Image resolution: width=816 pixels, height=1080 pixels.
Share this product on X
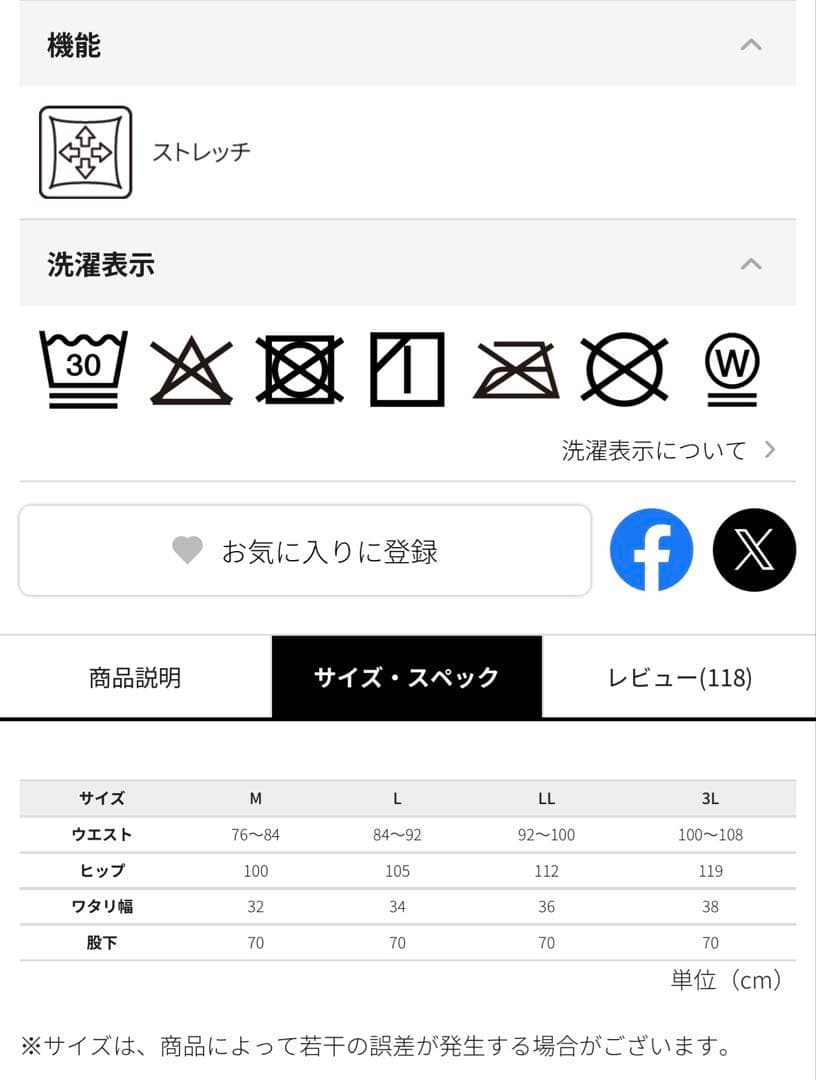click(754, 550)
